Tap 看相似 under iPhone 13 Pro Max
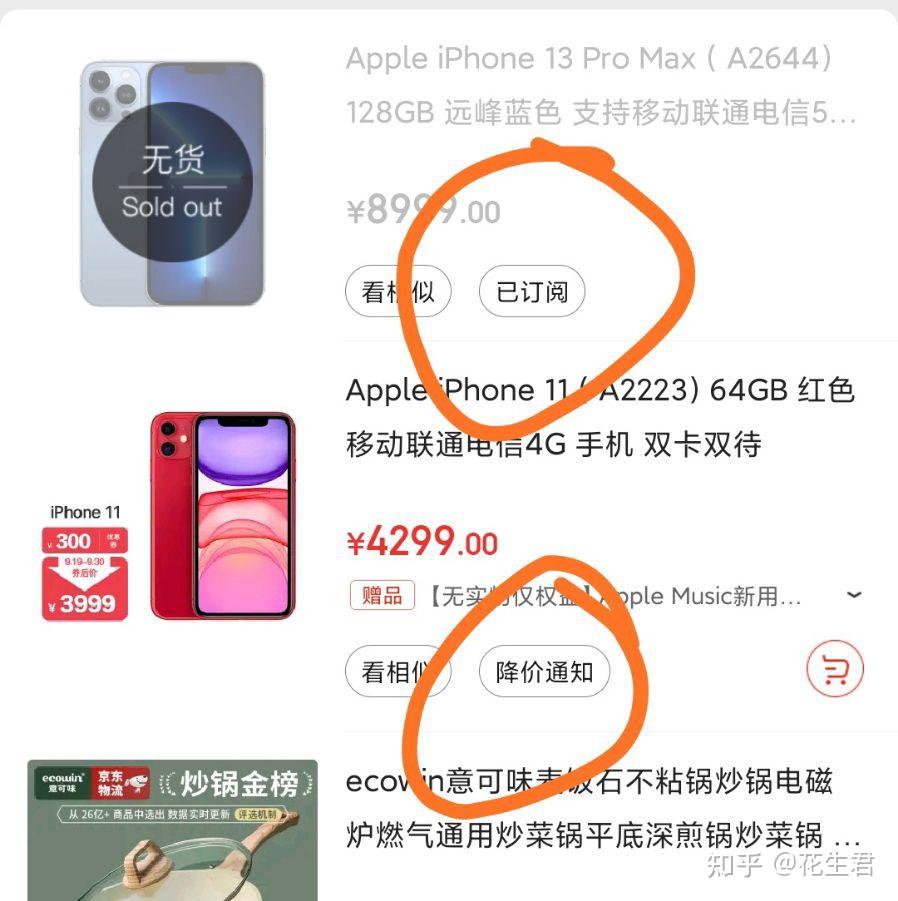Image resolution: width=898 pixels, height=901 pixels. click(x=397, y=292)
